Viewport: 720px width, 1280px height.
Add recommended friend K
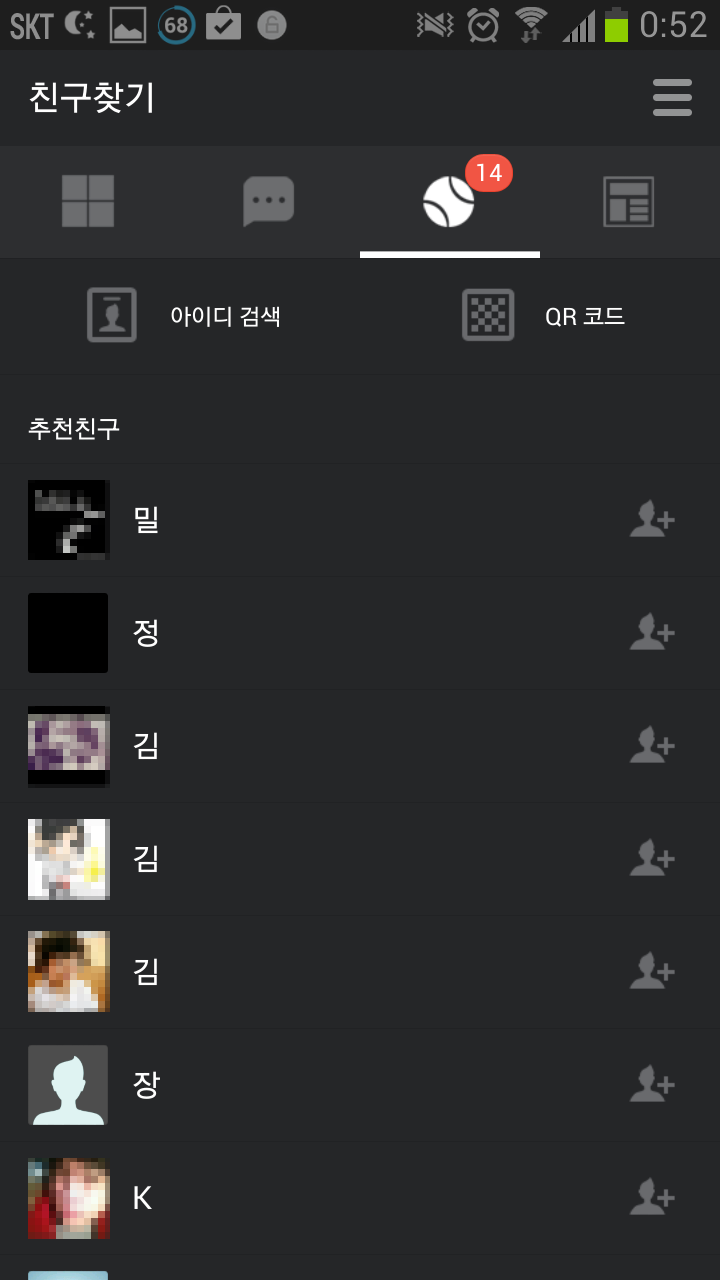click(x=652, y=1198)
